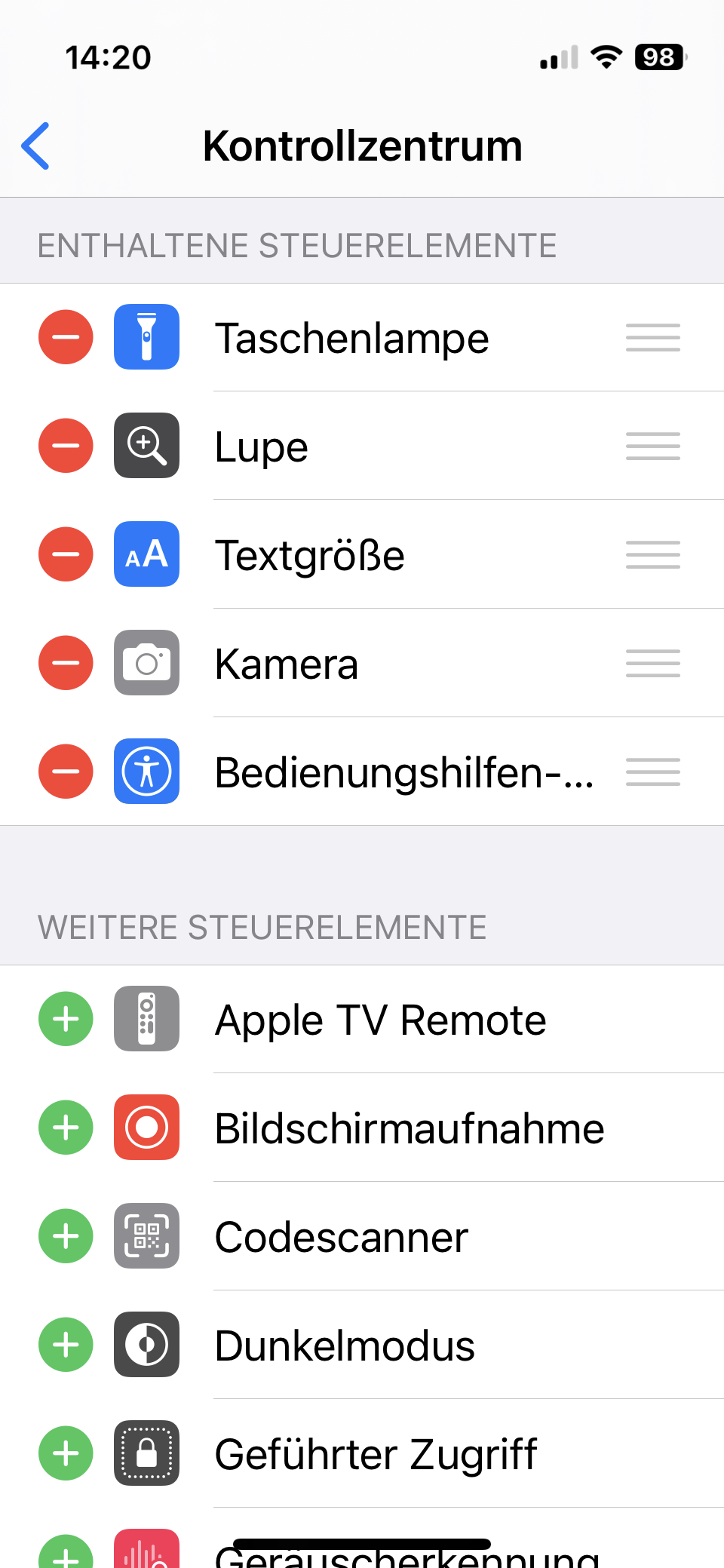This screenshot has width=724, height=1568.
Task: Add Apple TV Remote control
Action: [x=66, y=1019]
